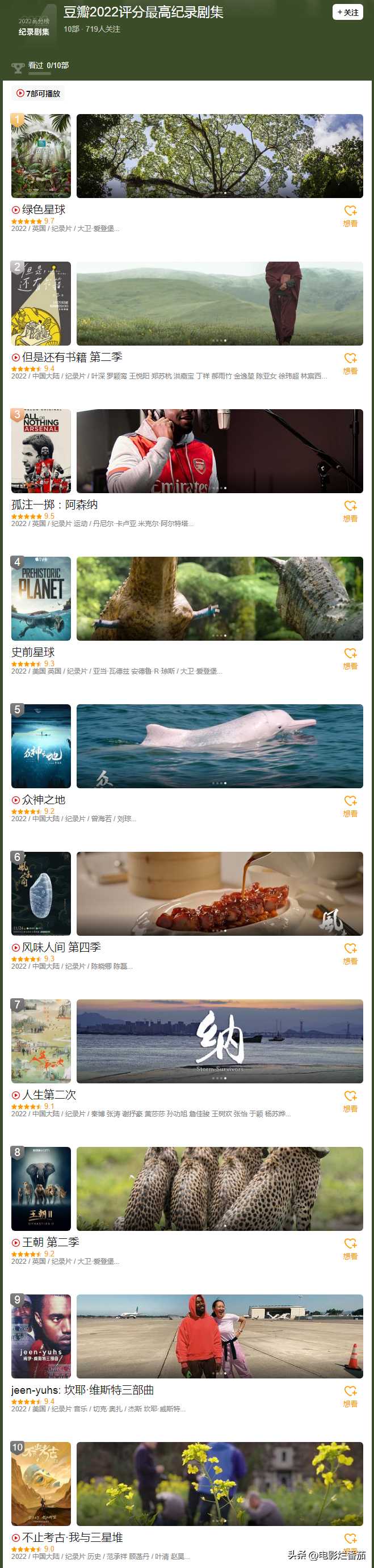374x1568 pixels.
Task: Mark 众神之地 as 想看
Action: click(x=350, y=805)
